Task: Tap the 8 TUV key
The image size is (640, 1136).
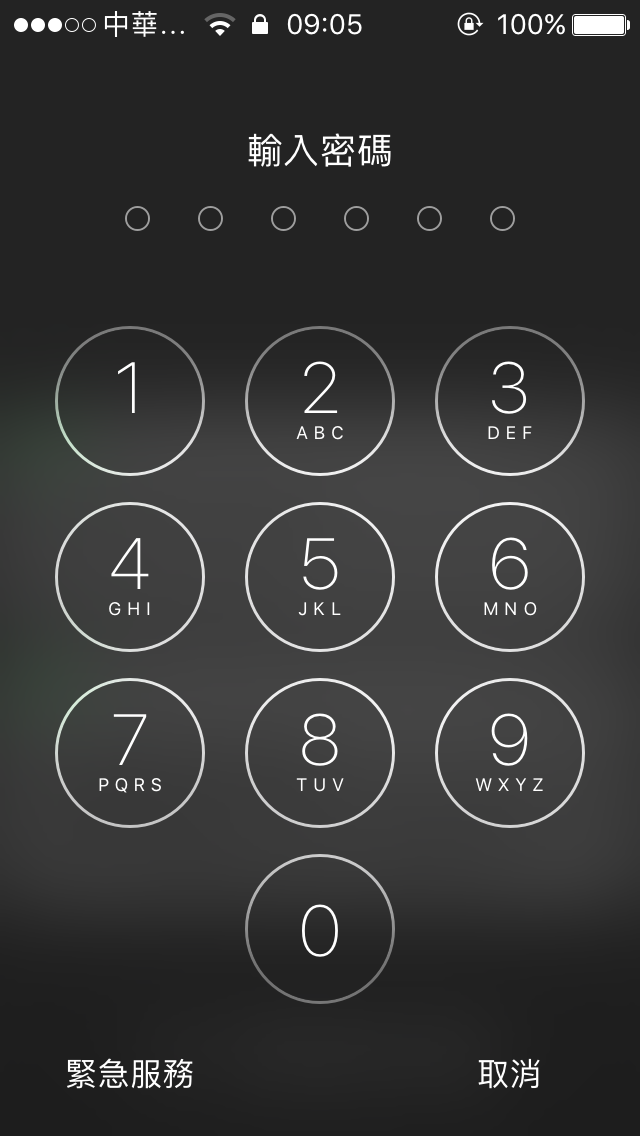Action: 320,753
